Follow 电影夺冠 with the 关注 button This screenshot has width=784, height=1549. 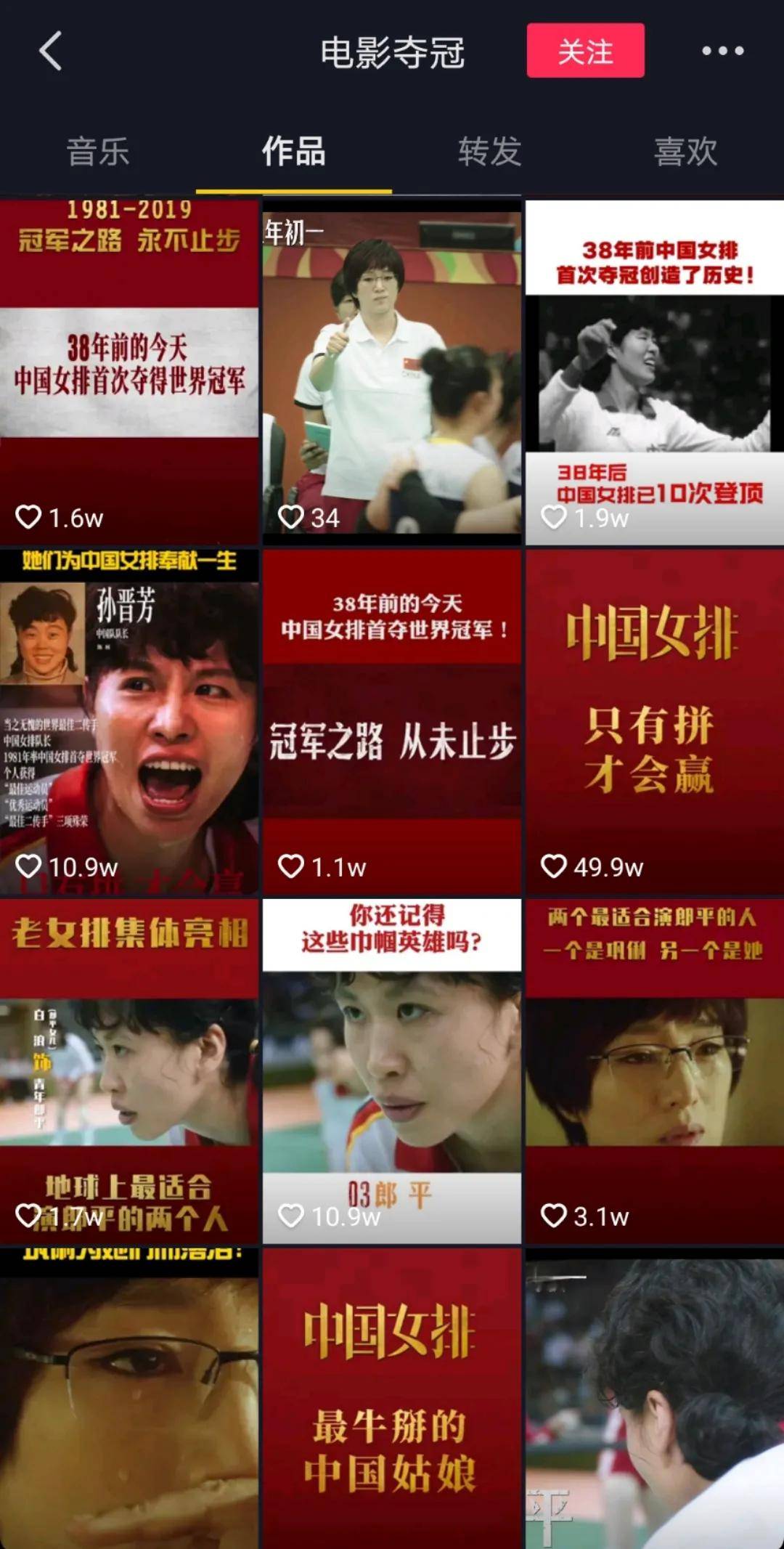(x=585, y=51)
